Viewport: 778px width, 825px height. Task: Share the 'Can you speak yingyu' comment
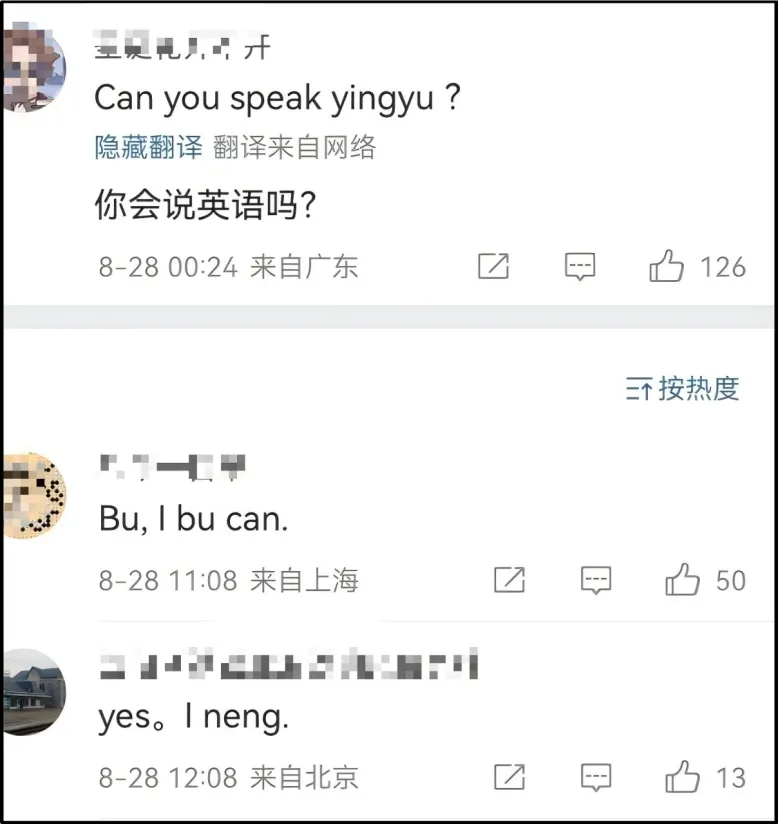coord(494,266)
